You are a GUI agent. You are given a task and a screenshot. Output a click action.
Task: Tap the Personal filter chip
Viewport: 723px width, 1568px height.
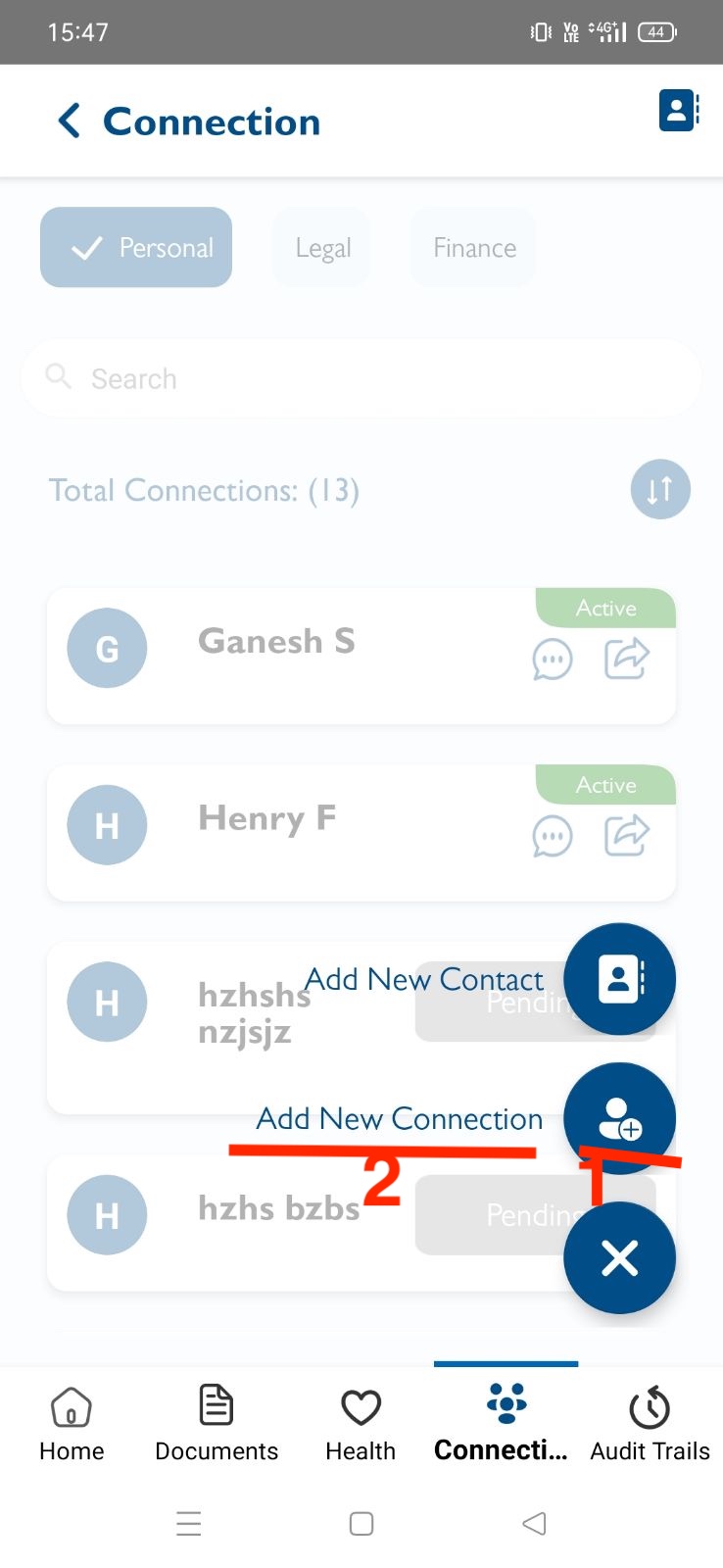click(x=136, y=247)
